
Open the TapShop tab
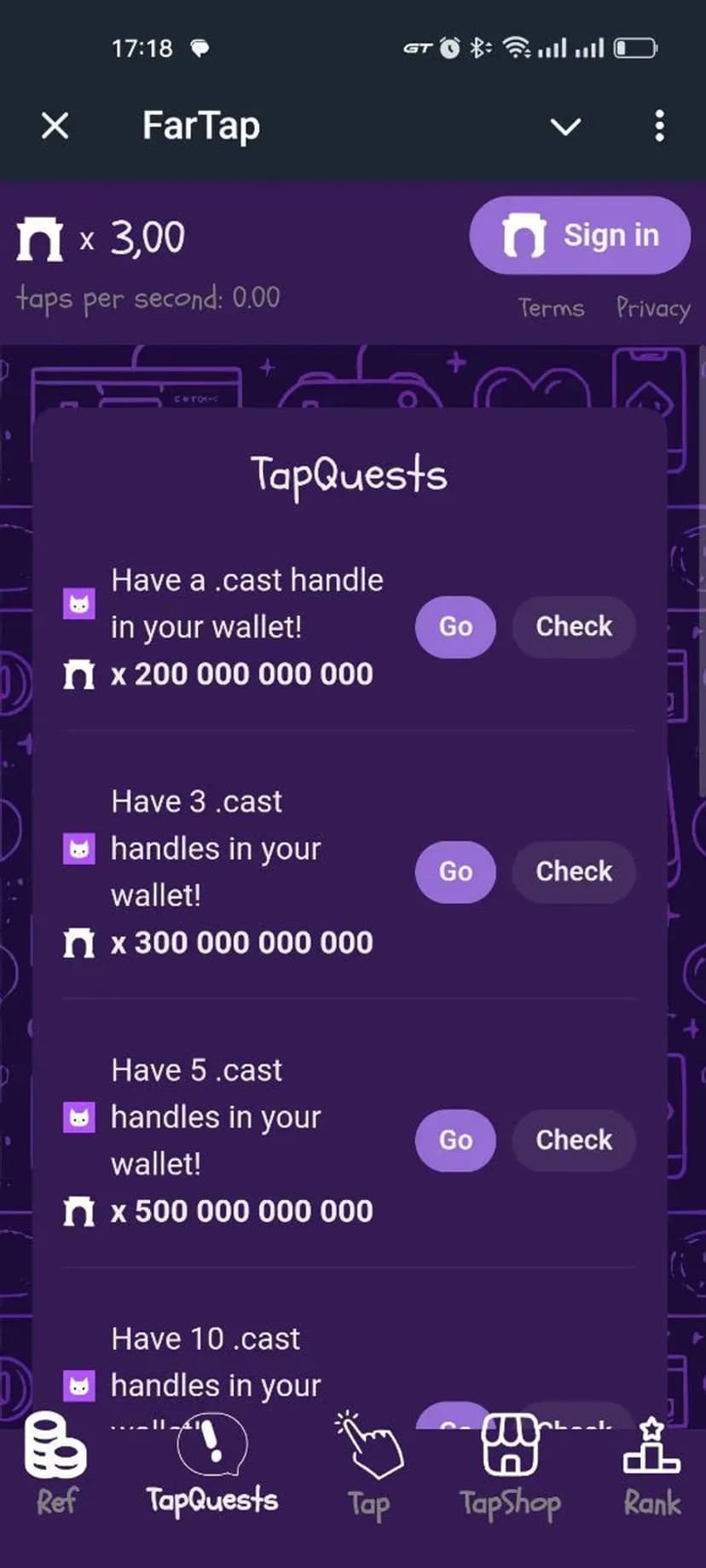(510, 1466)
